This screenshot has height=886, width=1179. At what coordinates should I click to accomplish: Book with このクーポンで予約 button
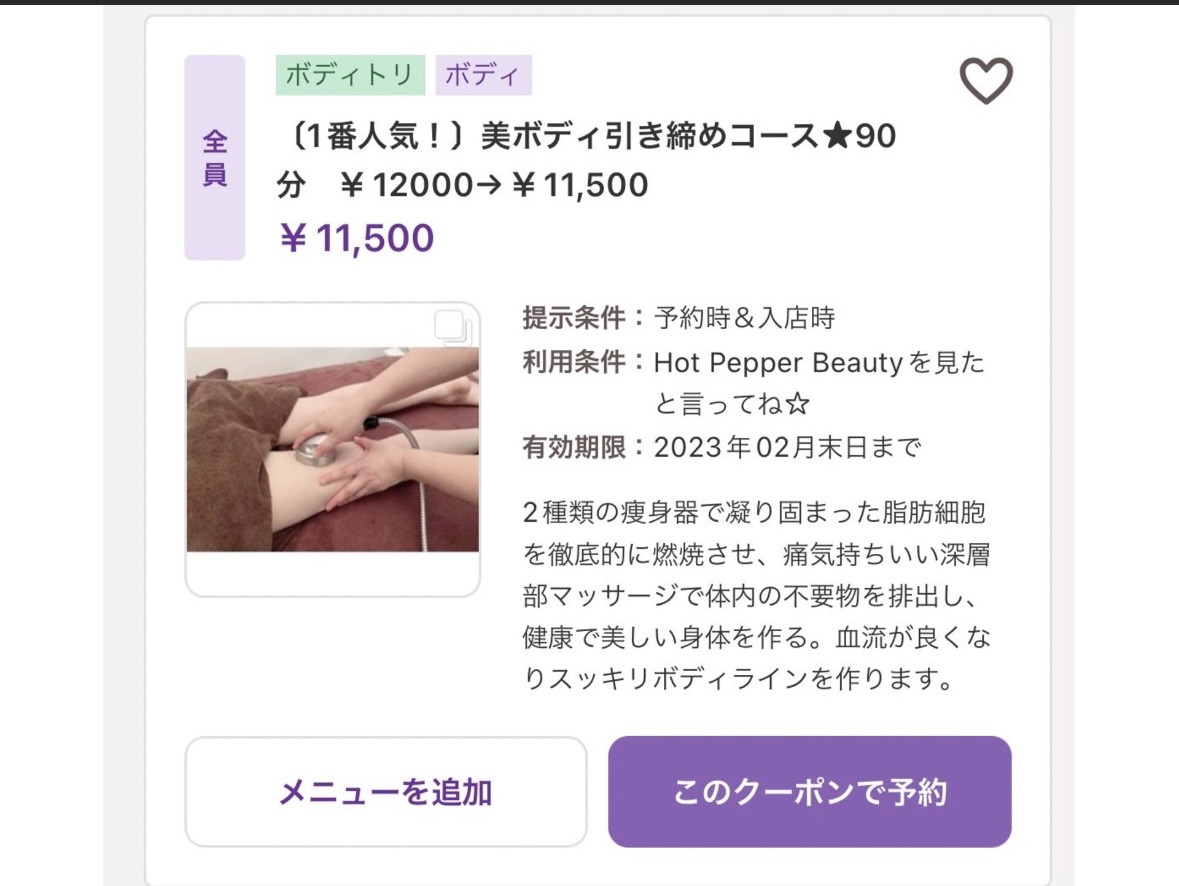(809, 792)
